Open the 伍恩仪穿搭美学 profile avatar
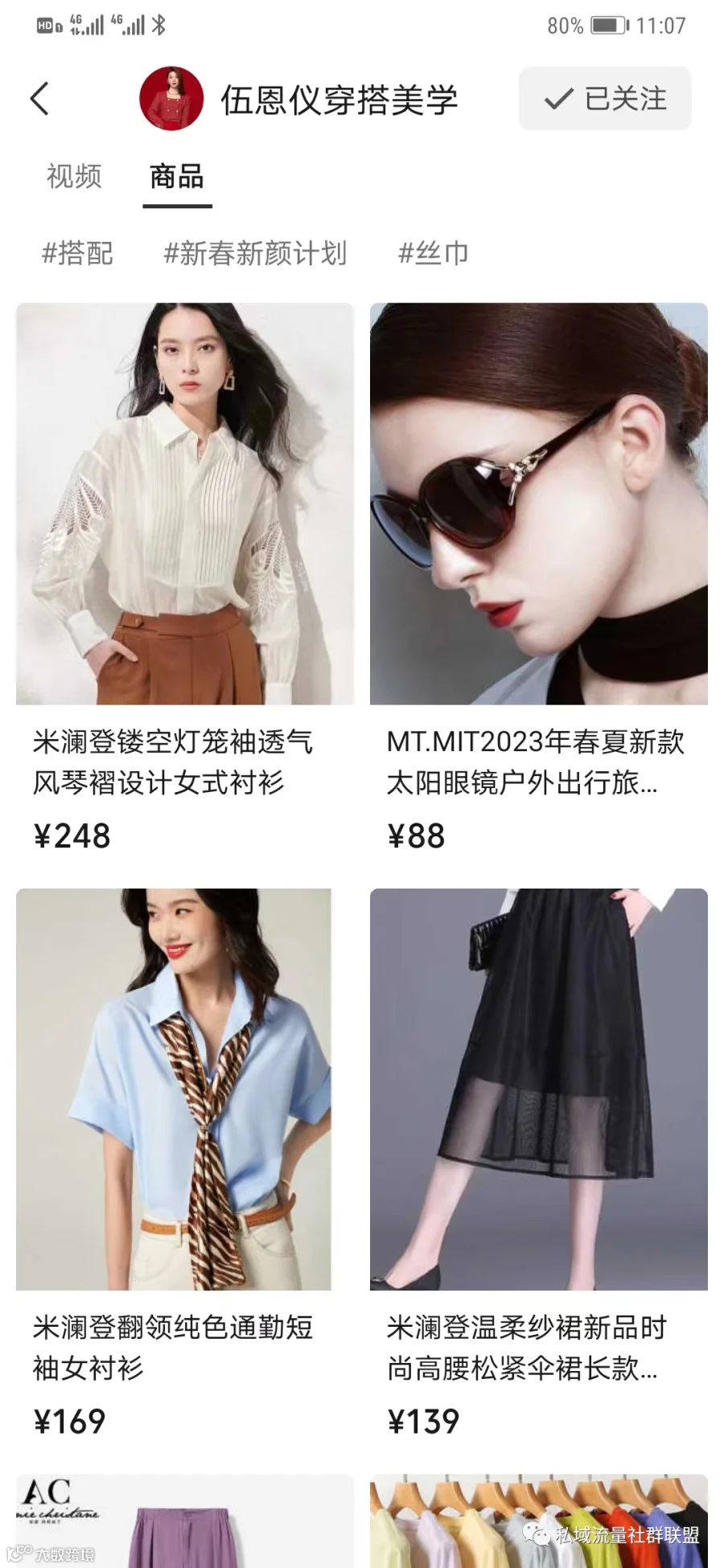724x1568 pixels. click(x=171, y=99)
